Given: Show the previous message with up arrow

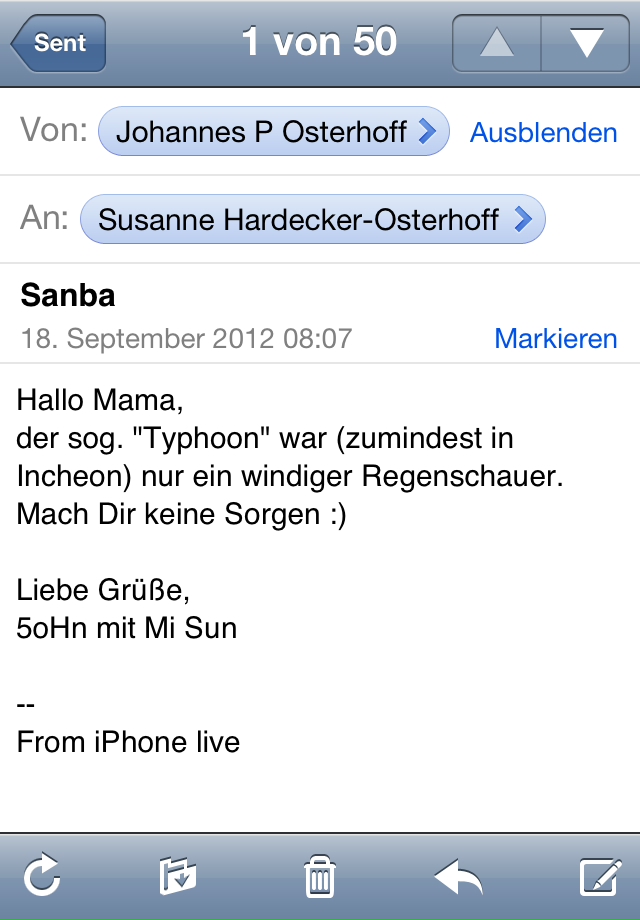Looking at the screenshot, I should 497,43.
